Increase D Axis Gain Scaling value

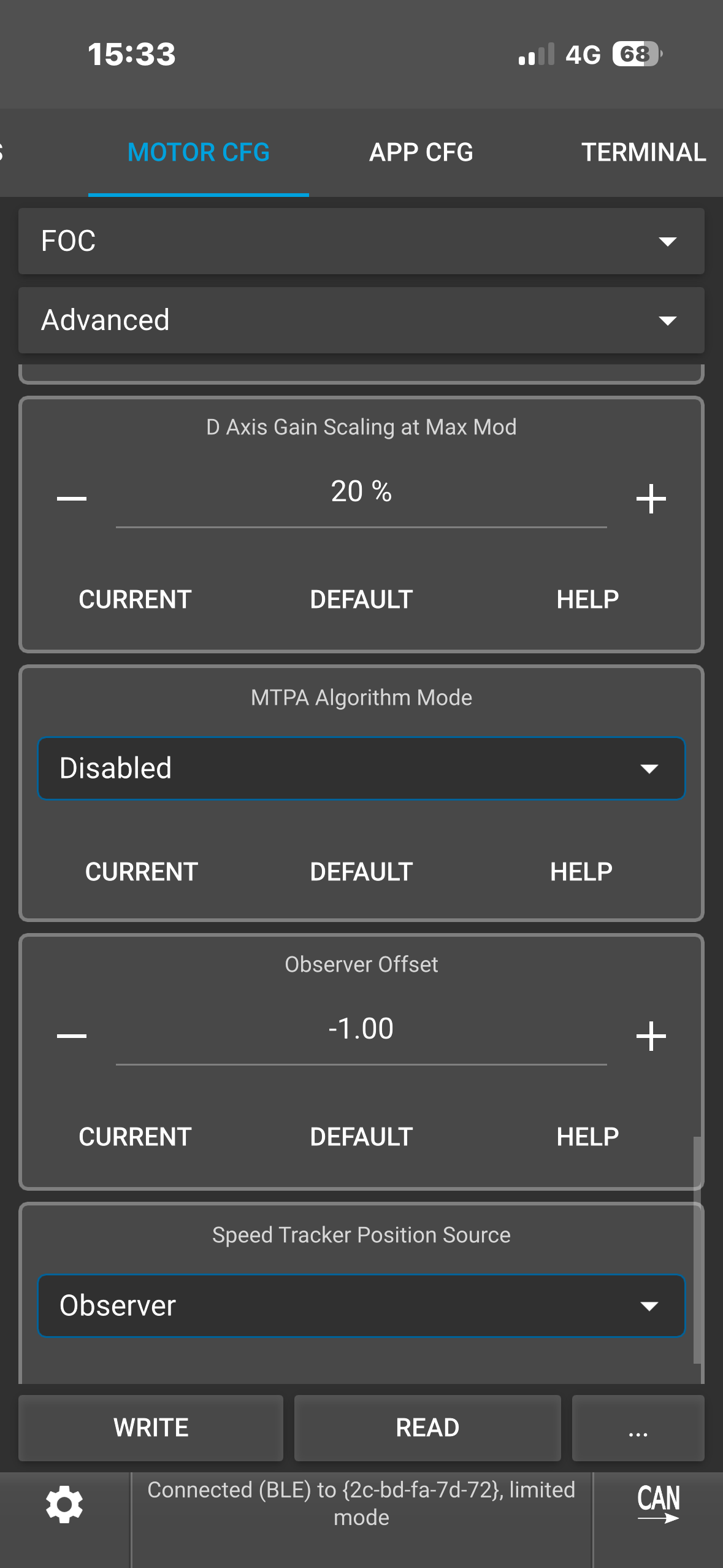pyautogui.click(x=651, y=498)
